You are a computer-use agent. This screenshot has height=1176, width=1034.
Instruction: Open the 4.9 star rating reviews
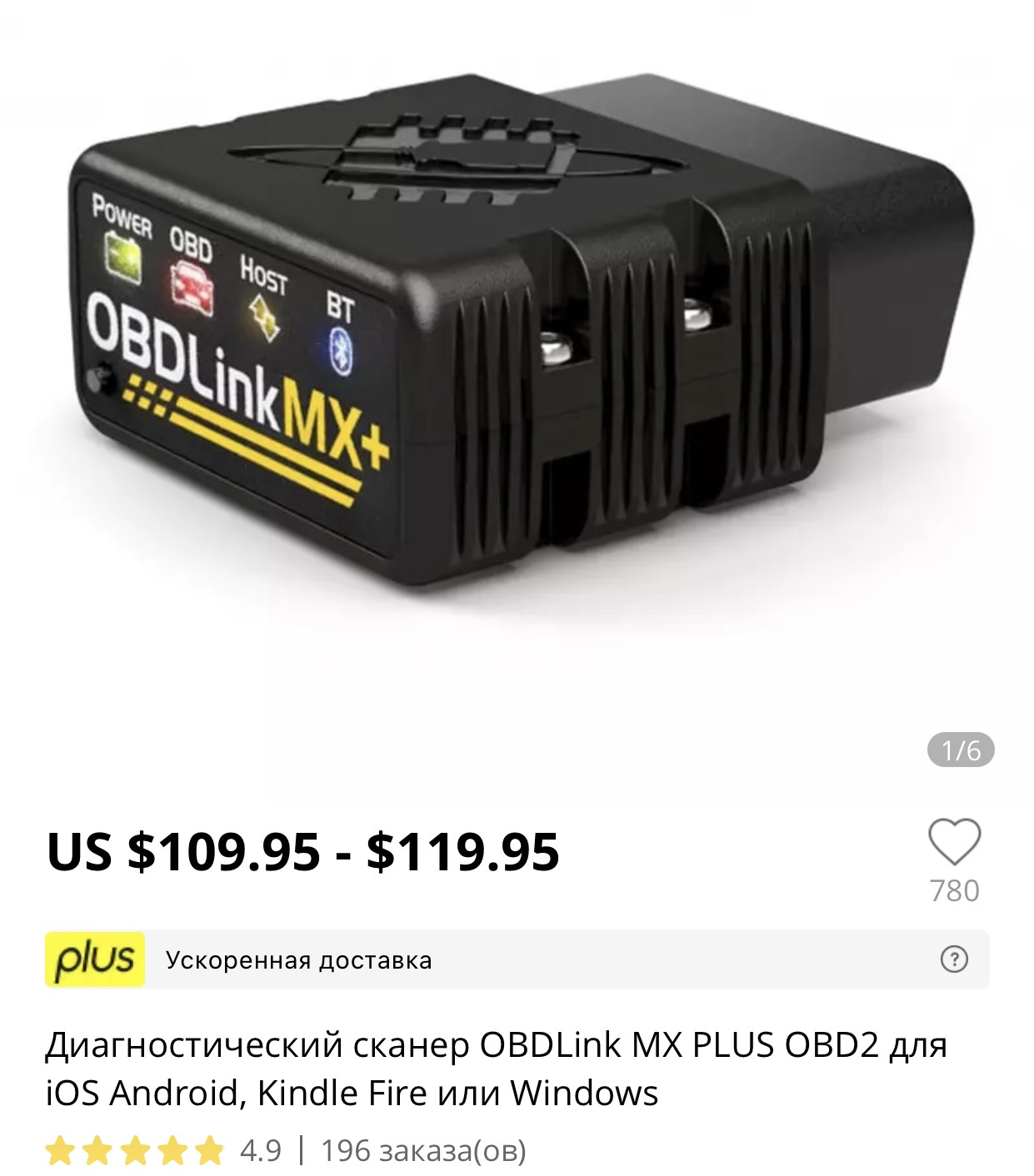162,1151
